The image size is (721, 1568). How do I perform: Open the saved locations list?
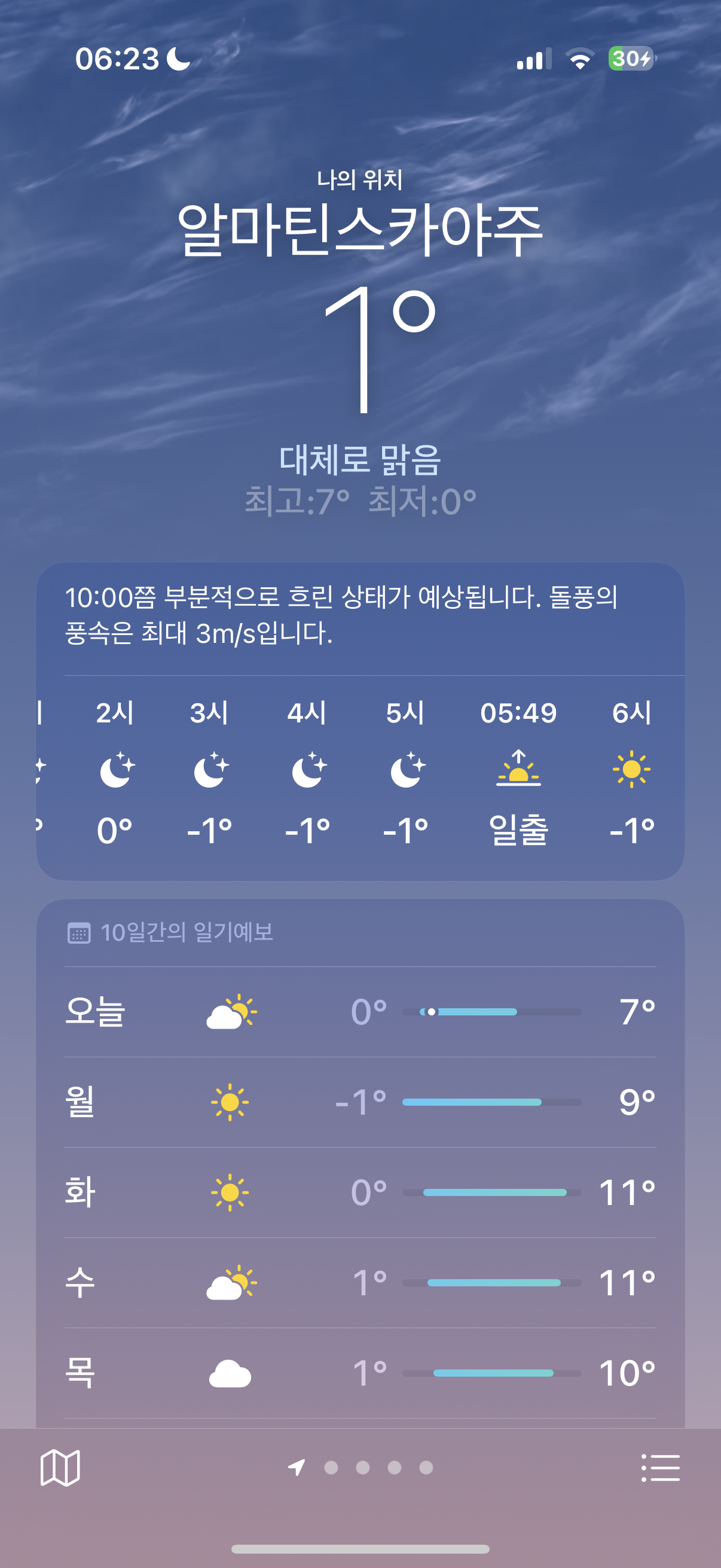(x=660, y=1468)
